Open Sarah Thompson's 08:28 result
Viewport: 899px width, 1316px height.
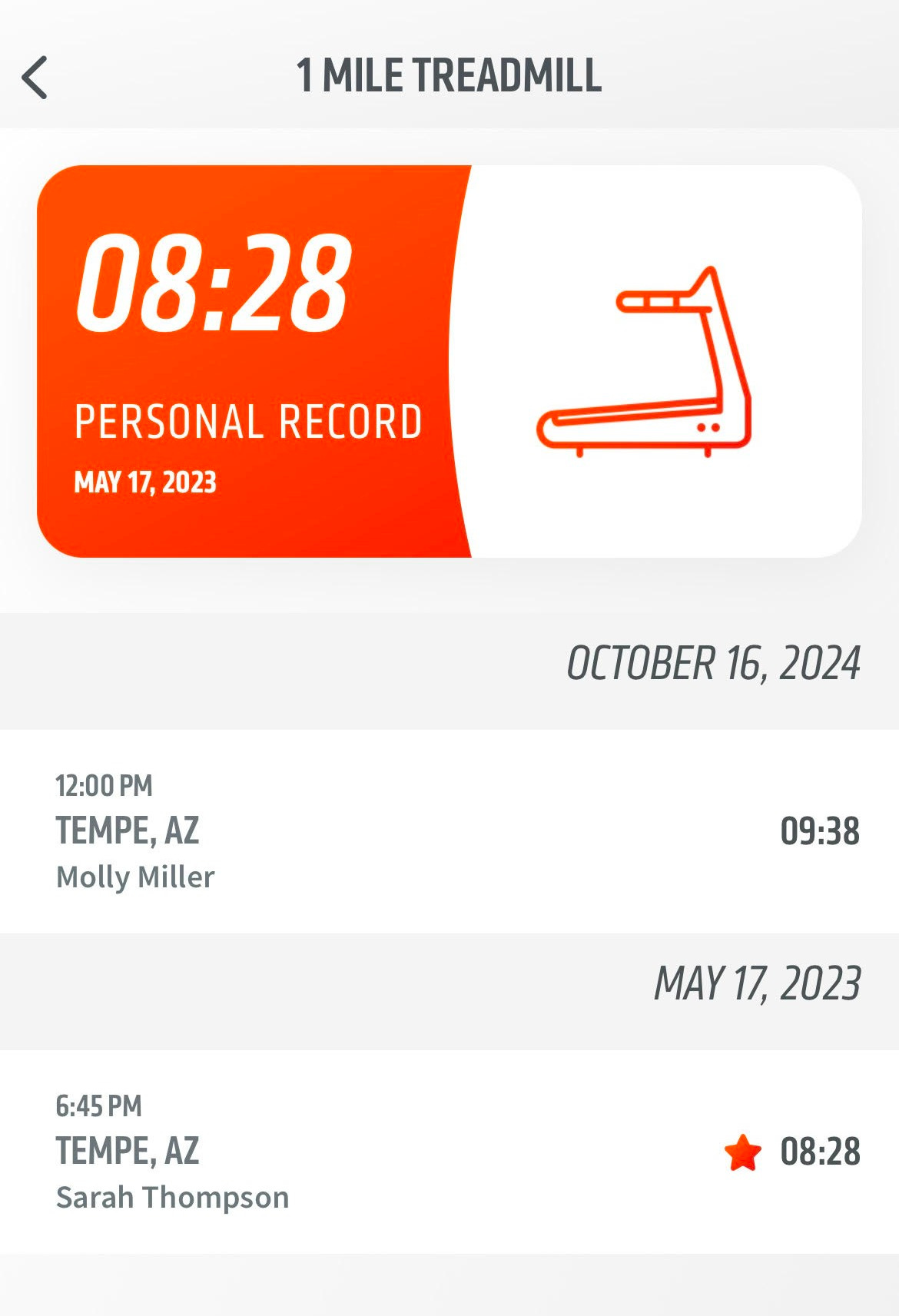click(449, 1152)
